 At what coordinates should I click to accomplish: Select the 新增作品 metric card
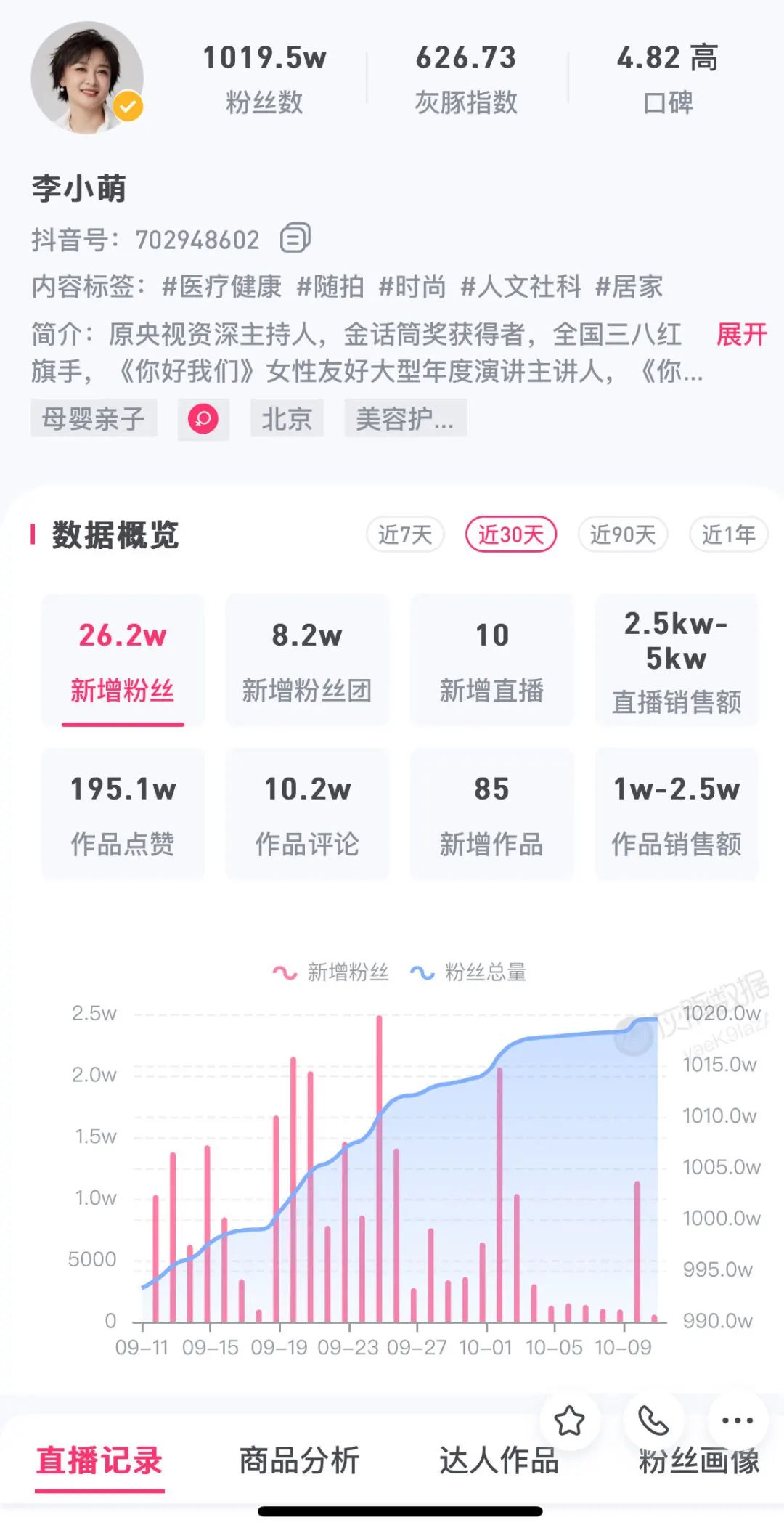coord(492,814)
